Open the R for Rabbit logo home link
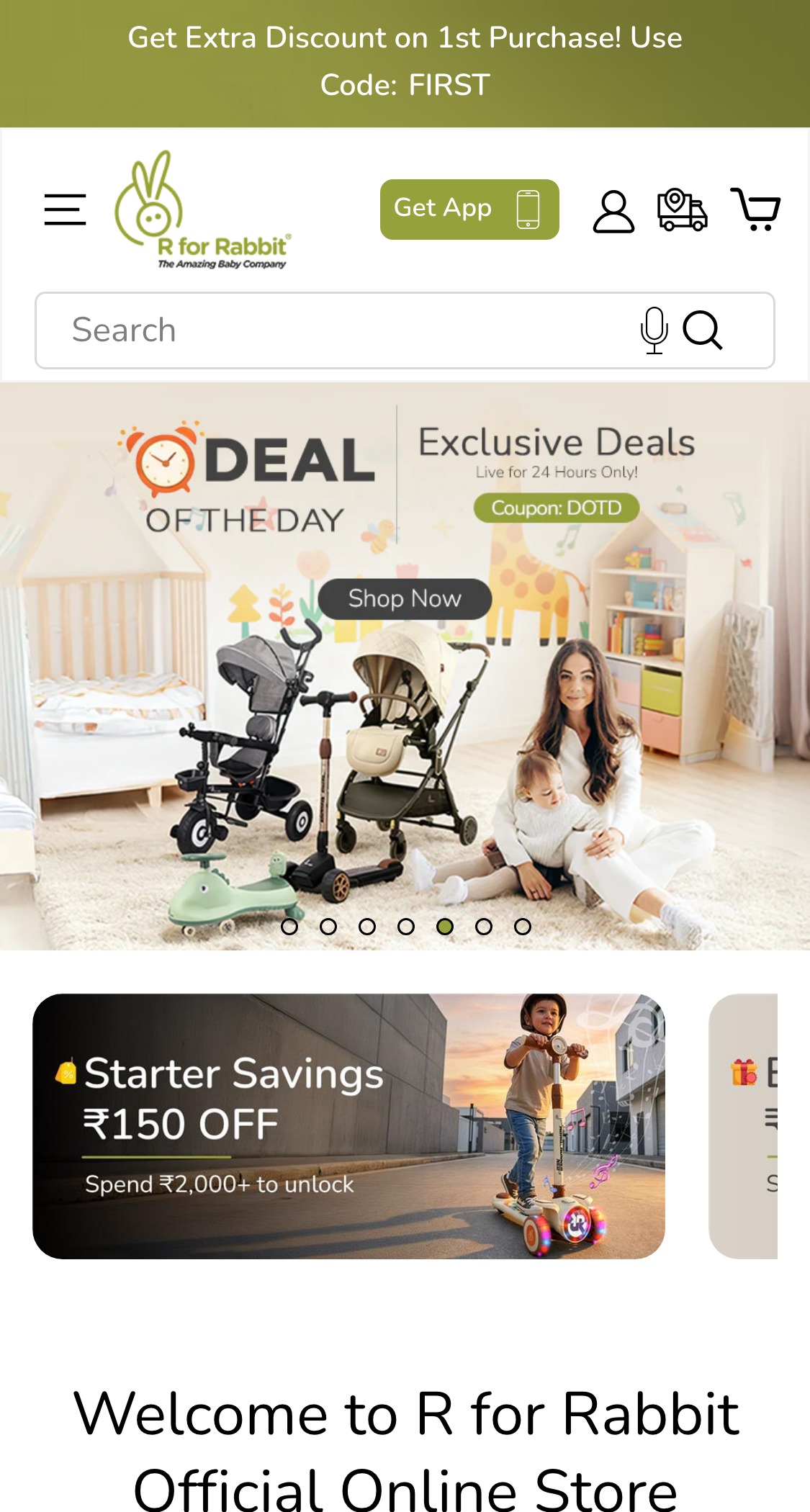 tap(203, 210)
